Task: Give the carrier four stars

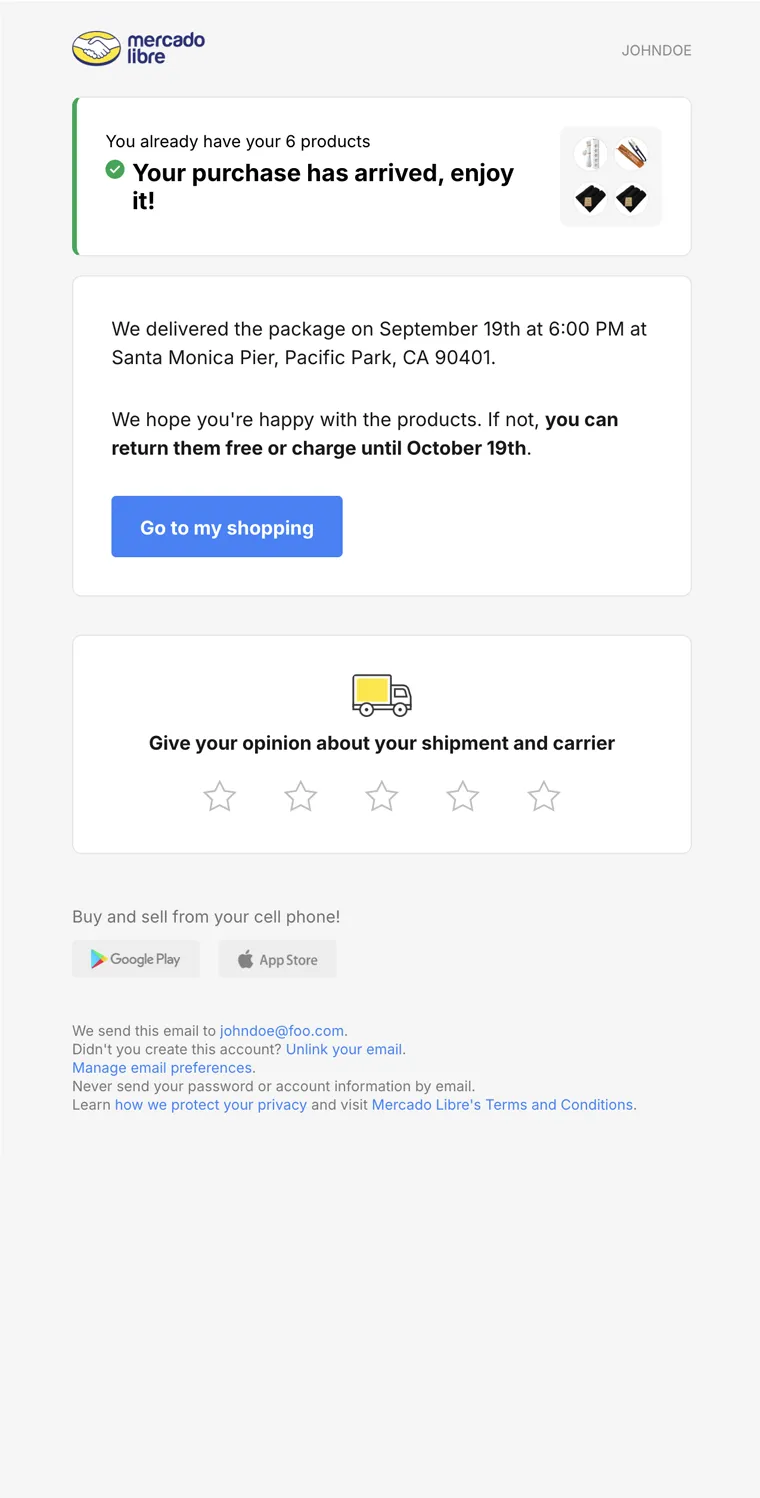Action: point(462,797)
